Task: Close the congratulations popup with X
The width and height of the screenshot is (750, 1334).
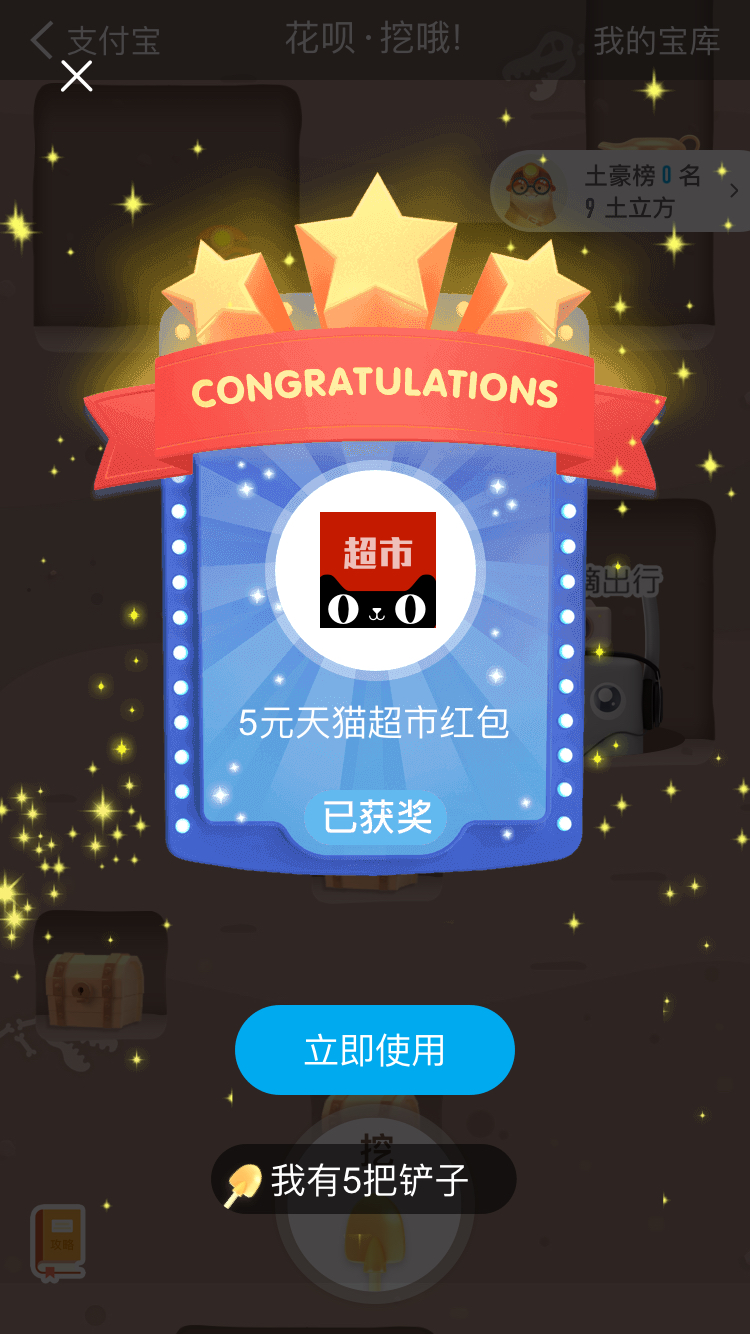Action: pos(76,76)
